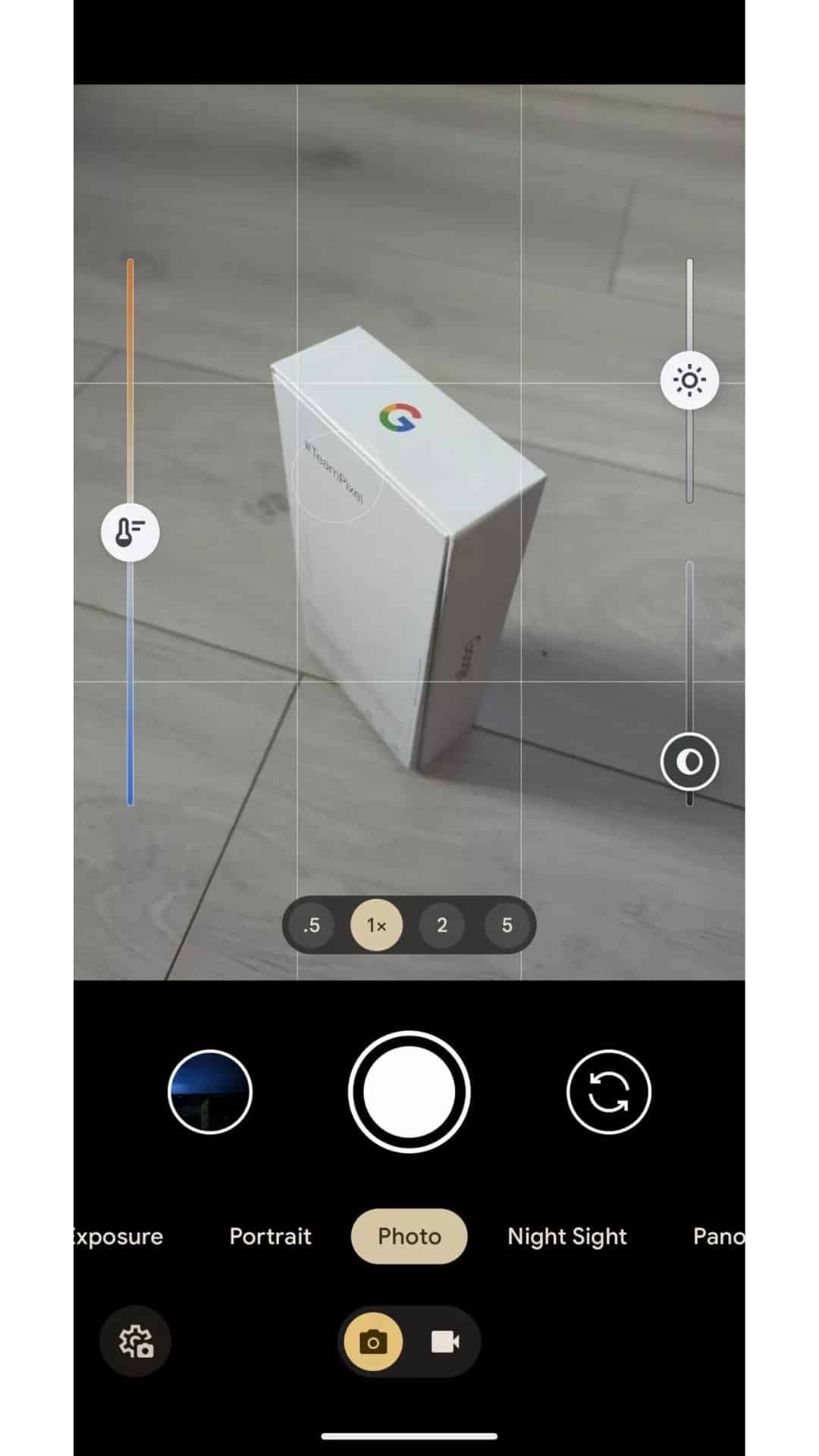Switch to Night Sight mode
The width and height of the screenshot is (819, 1456).
tap(567, 1236)
